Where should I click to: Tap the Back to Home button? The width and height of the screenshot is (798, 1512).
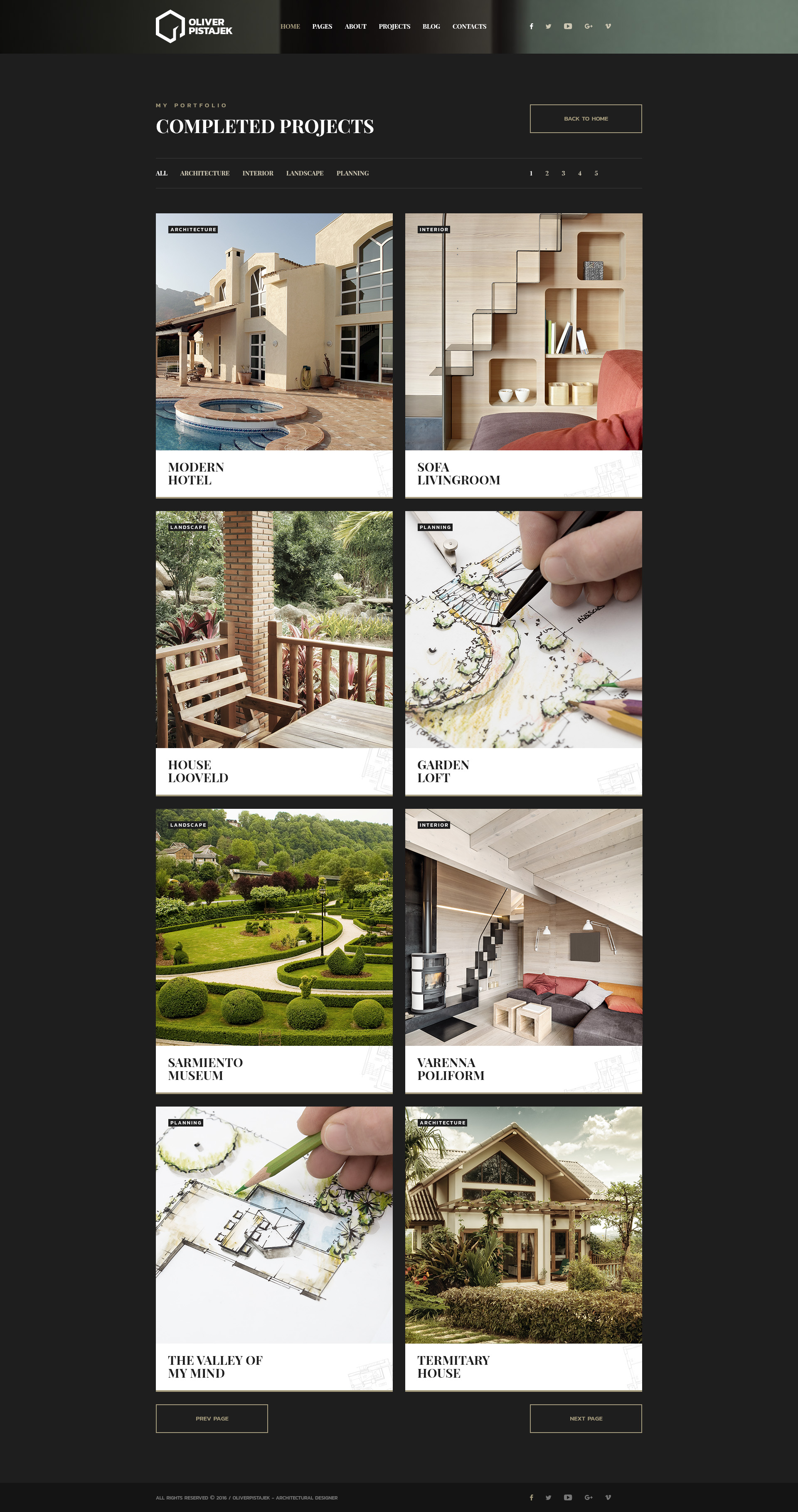(x=585, y=119)
